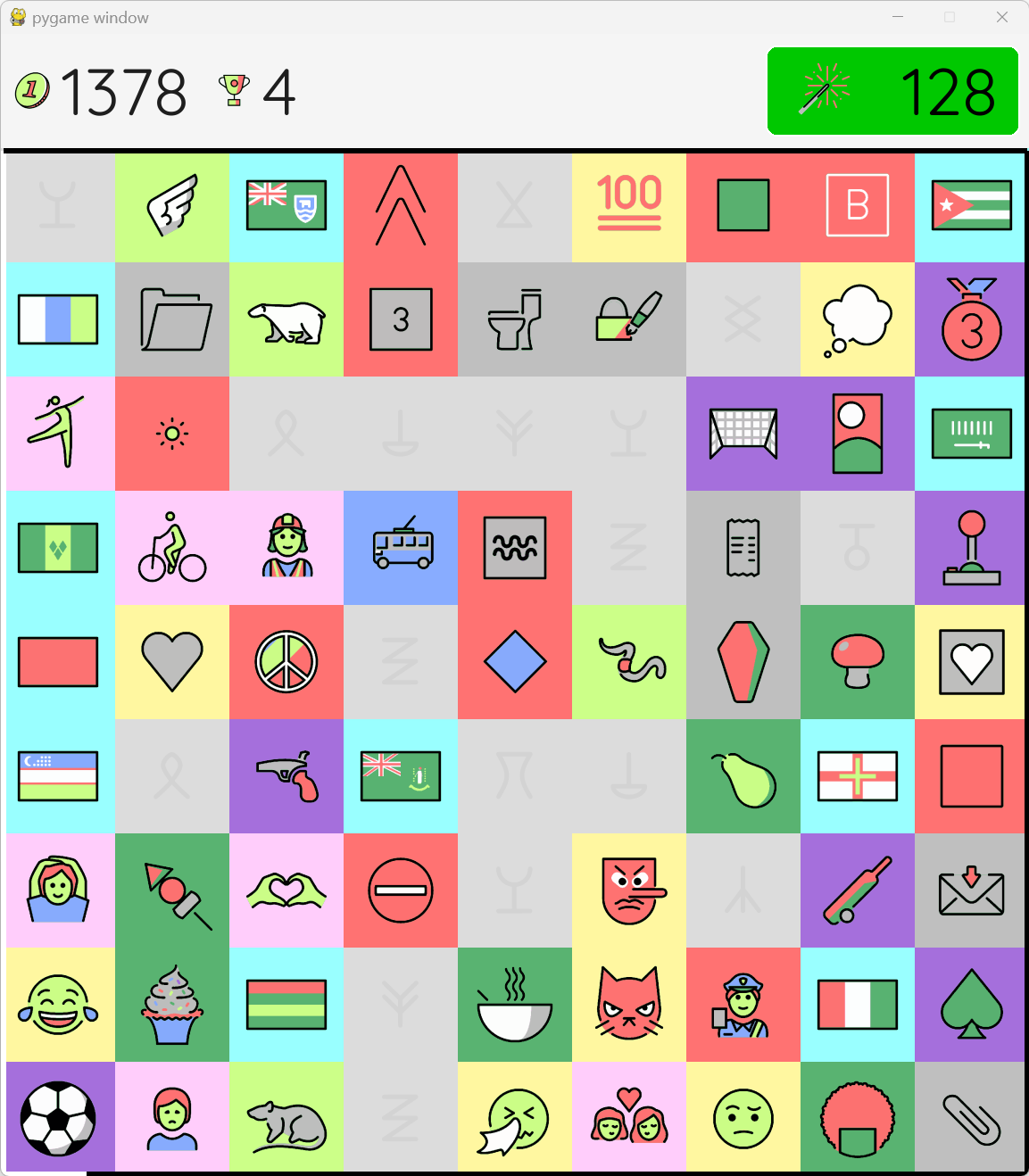Image resolution: width=1029 pixels, height=1176 pixels.
Task: Select the red mushroom tile
Action: (858, 662)
